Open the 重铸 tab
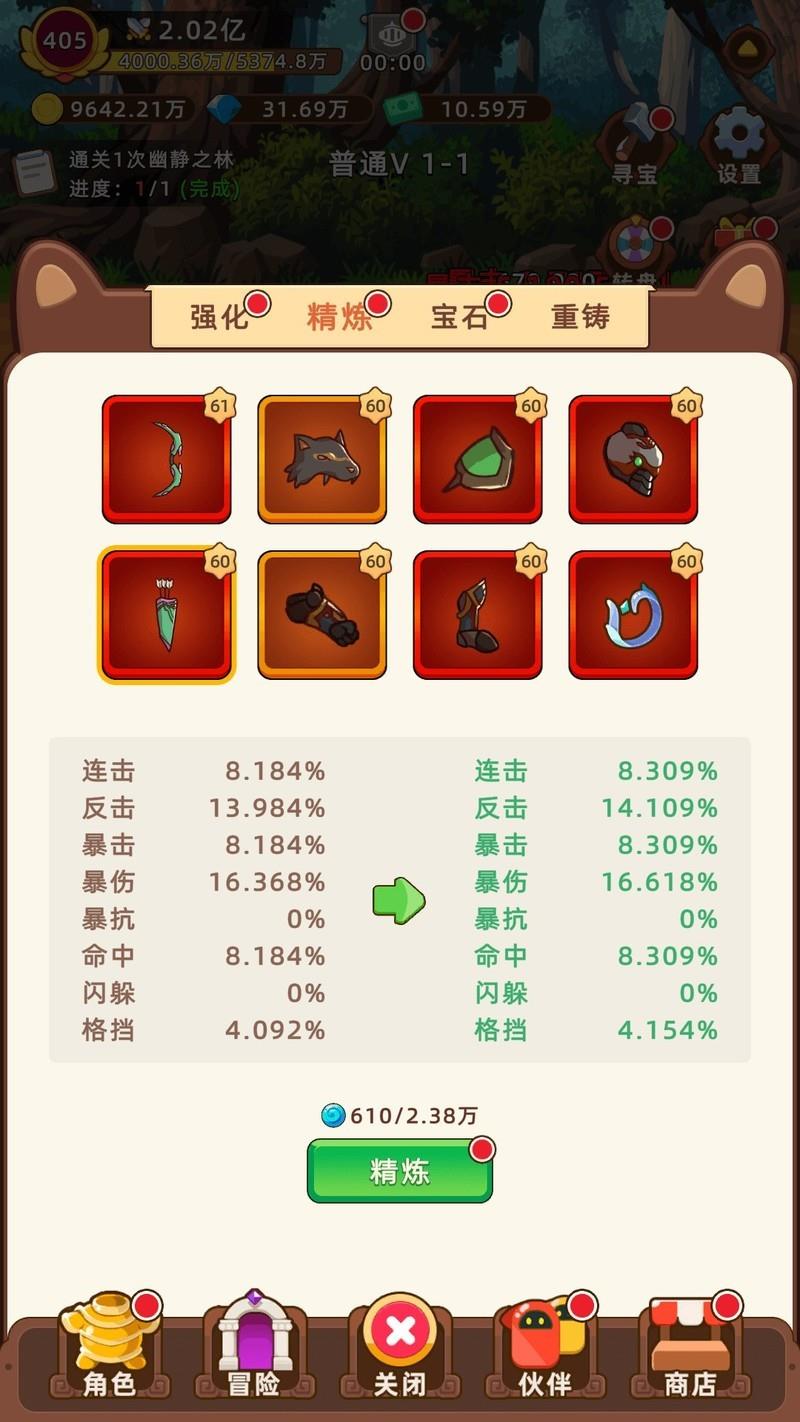Viewport: 800px width, 1422px height. point(580,317)
